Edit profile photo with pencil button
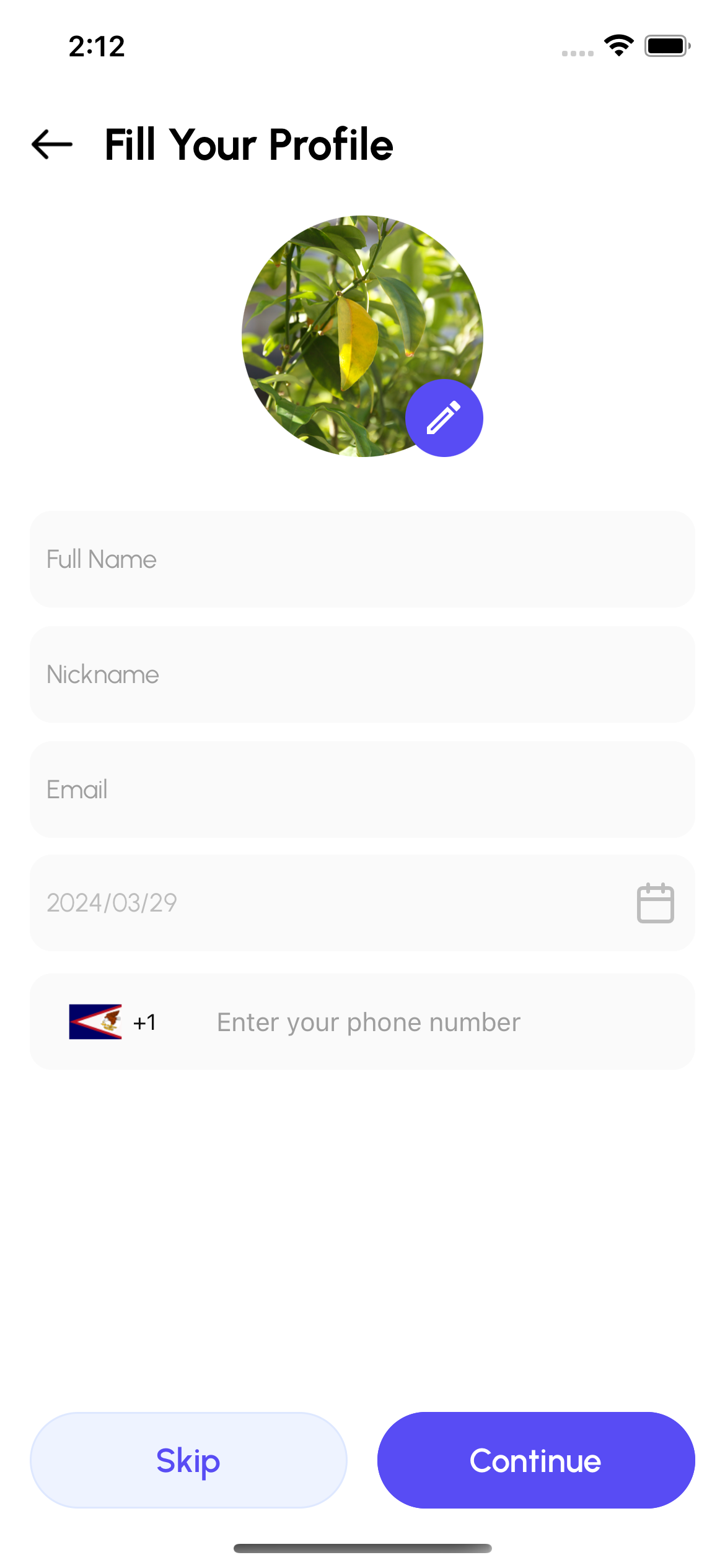Viewport: 725px width, 1568px height. [x=444, y=418]
